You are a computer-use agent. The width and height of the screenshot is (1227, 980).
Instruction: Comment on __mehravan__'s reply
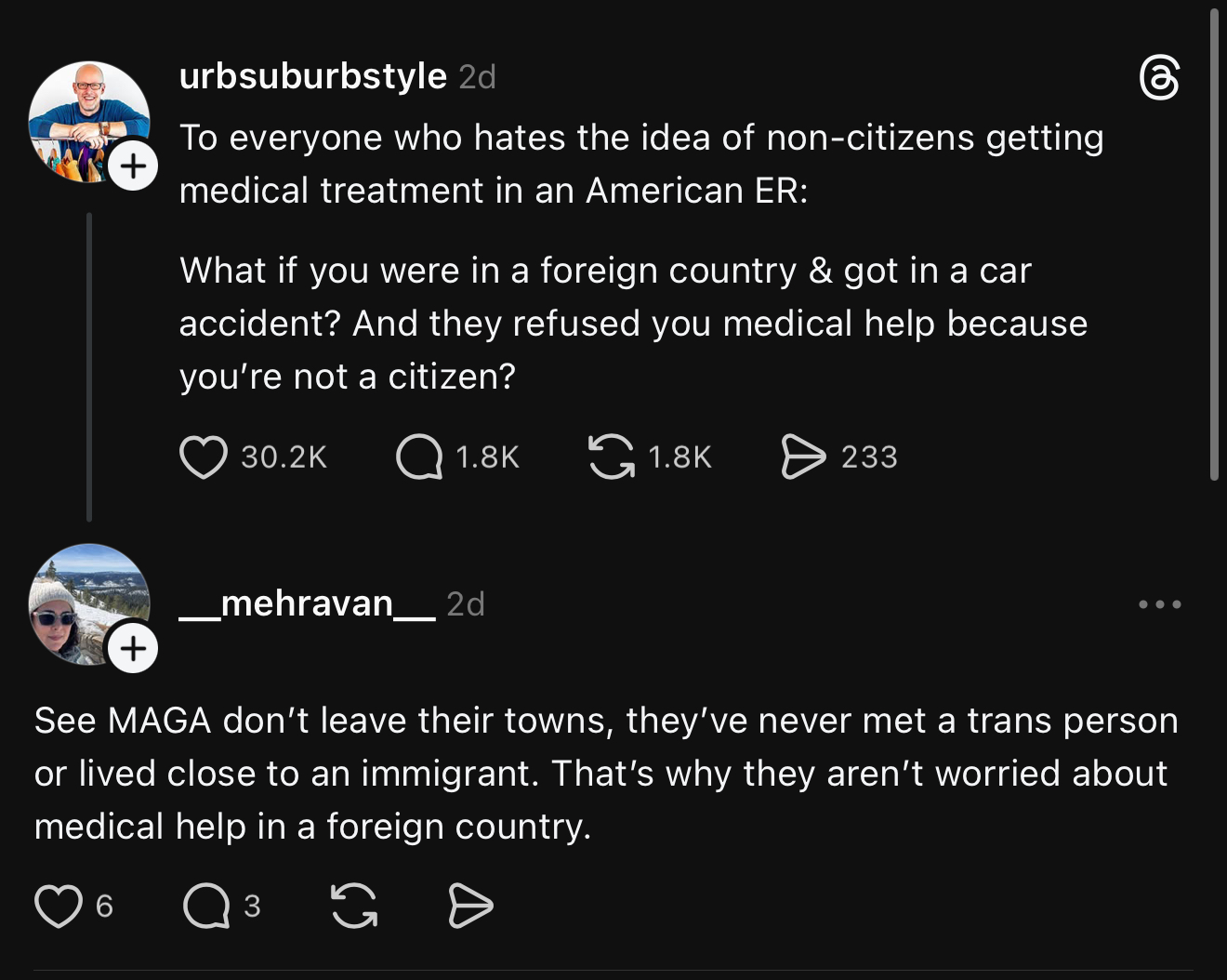point(206,906)
